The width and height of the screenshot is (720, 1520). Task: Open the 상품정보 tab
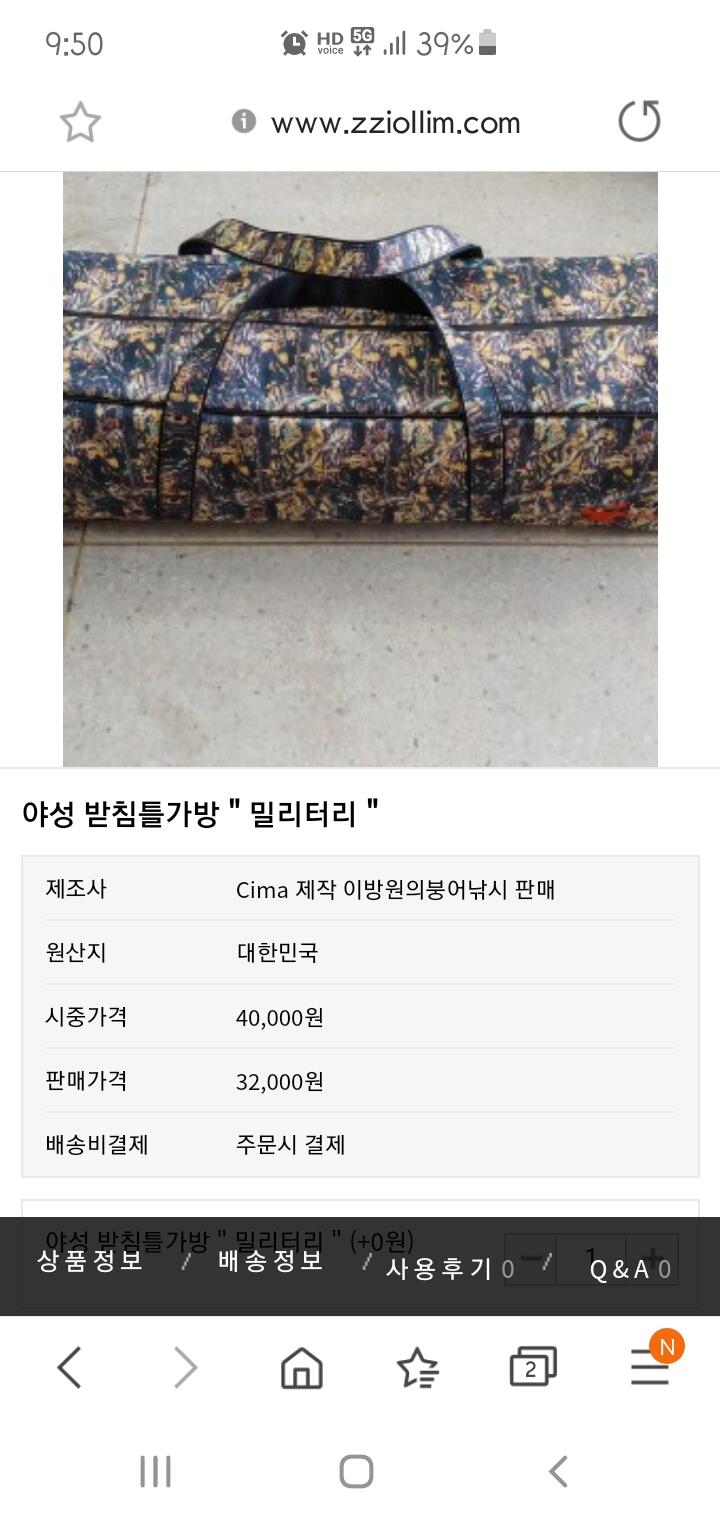(91, 1261)
